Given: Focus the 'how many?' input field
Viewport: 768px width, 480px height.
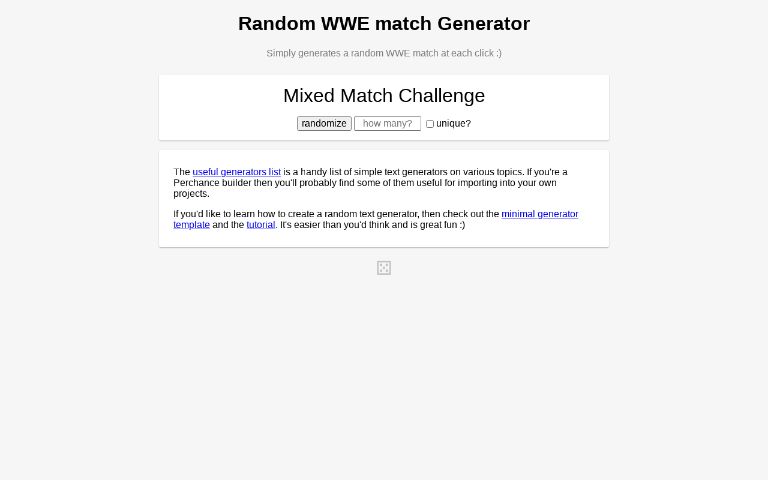Looking at the screenshot, I should (387, 124).
